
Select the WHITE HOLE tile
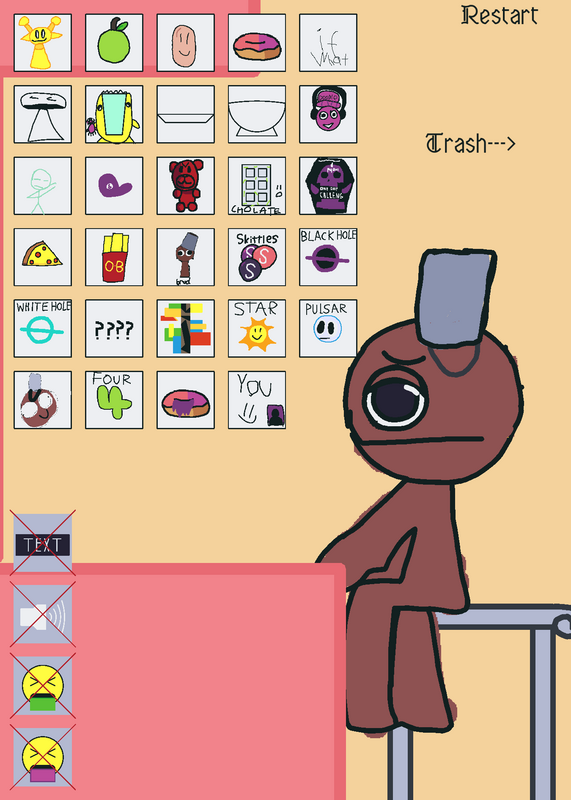coord(42,329)
